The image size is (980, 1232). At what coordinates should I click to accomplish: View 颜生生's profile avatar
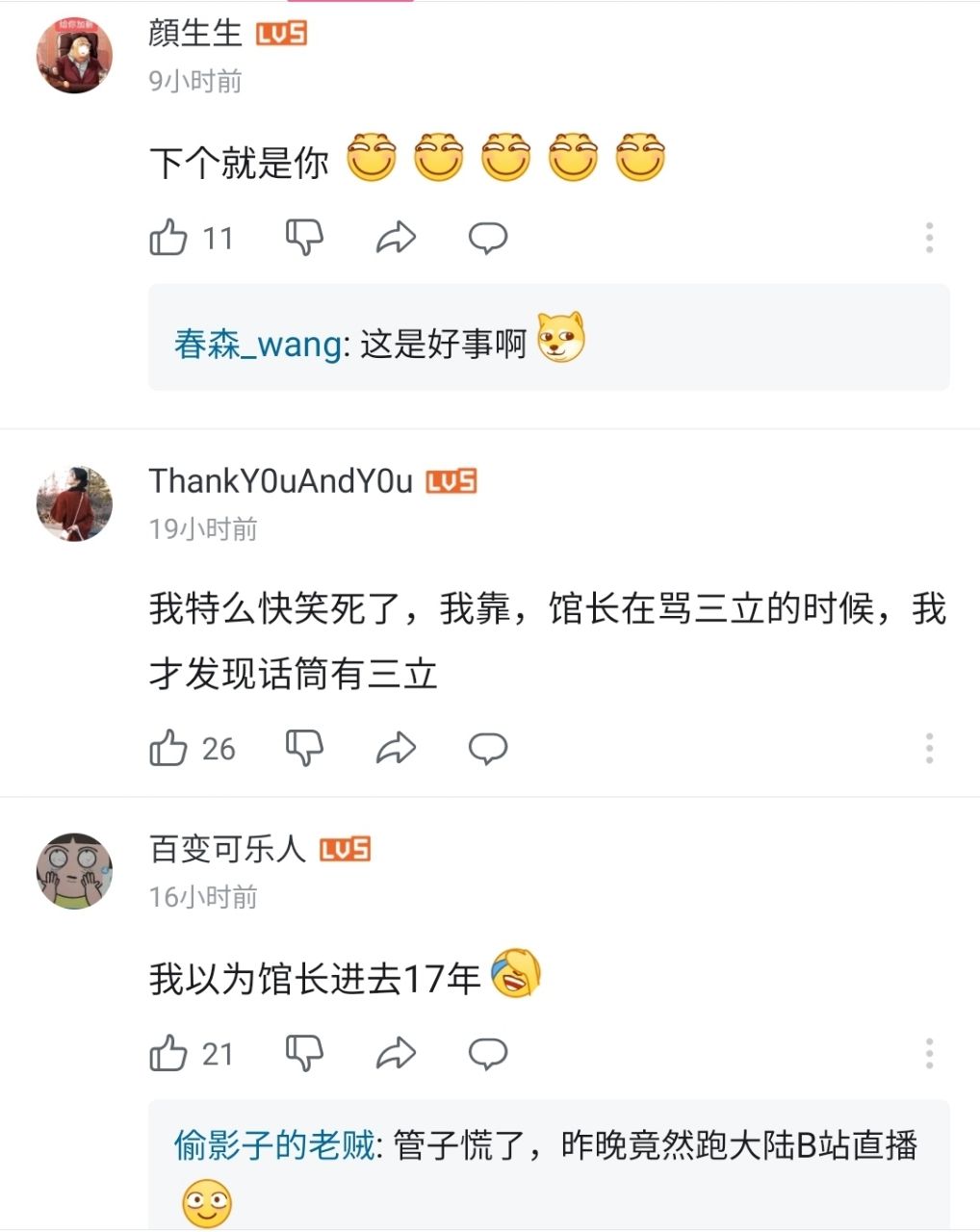pyautogui.click(x=74, y=56)
